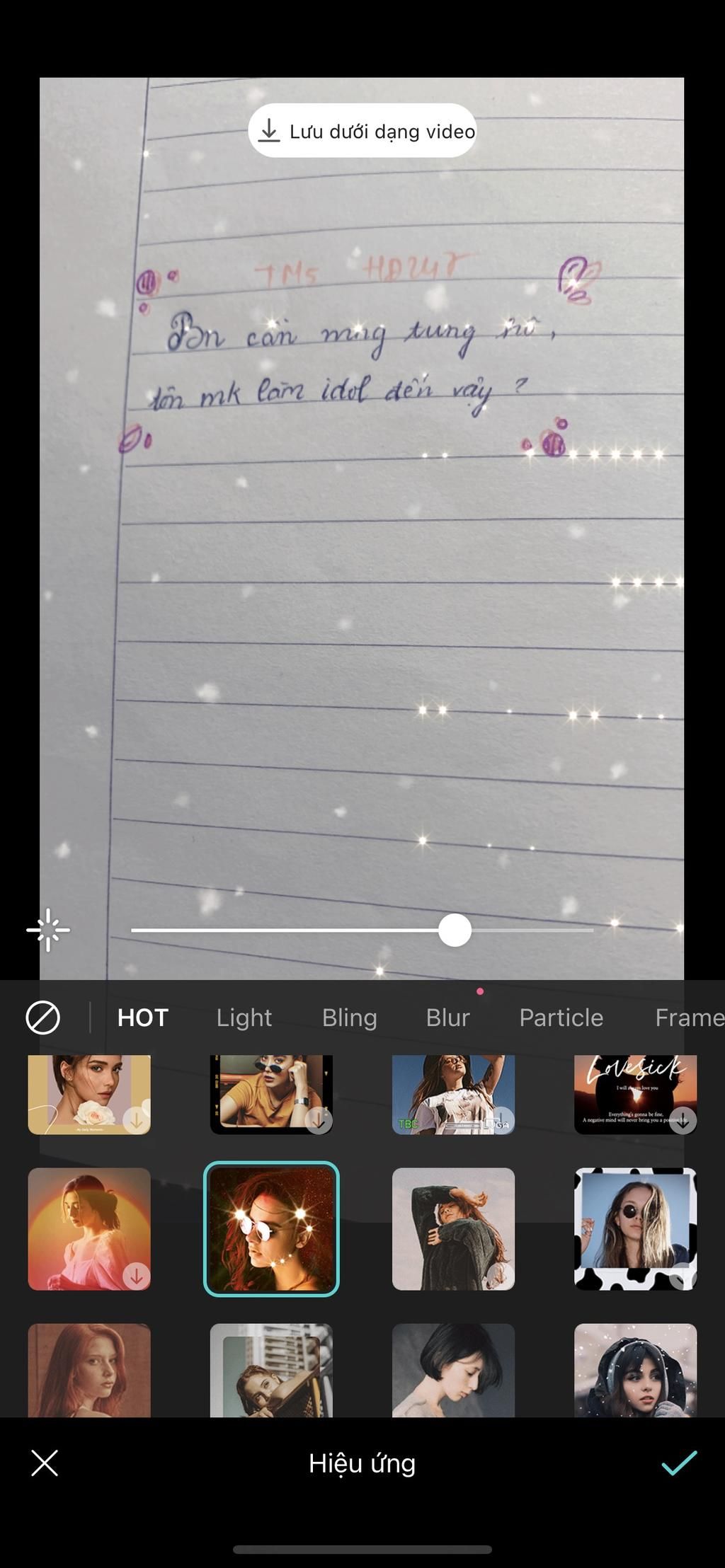
Task: Pick the snowy hooded girl effect
Action: click(635, 1370)
